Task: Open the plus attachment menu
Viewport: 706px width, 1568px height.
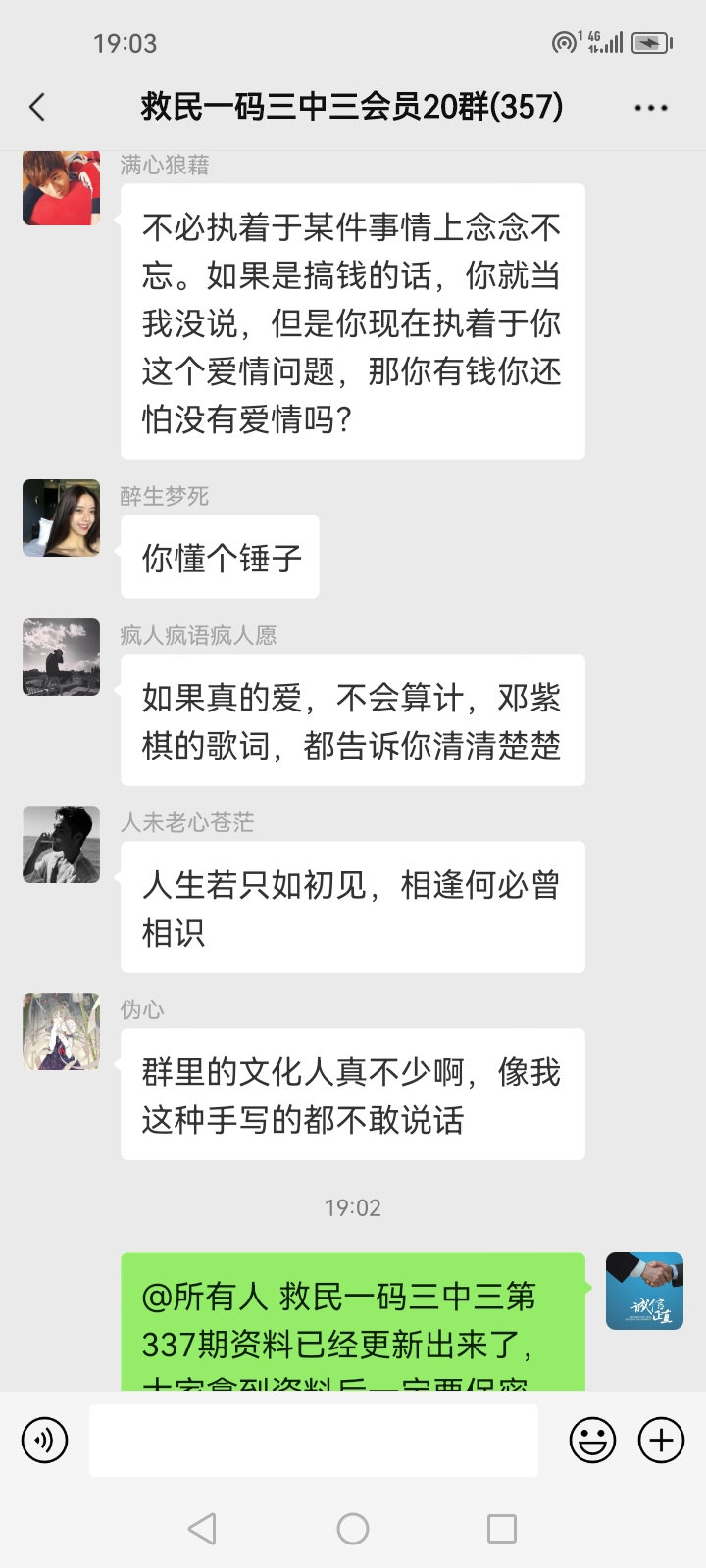Action: coord(662,1440)
